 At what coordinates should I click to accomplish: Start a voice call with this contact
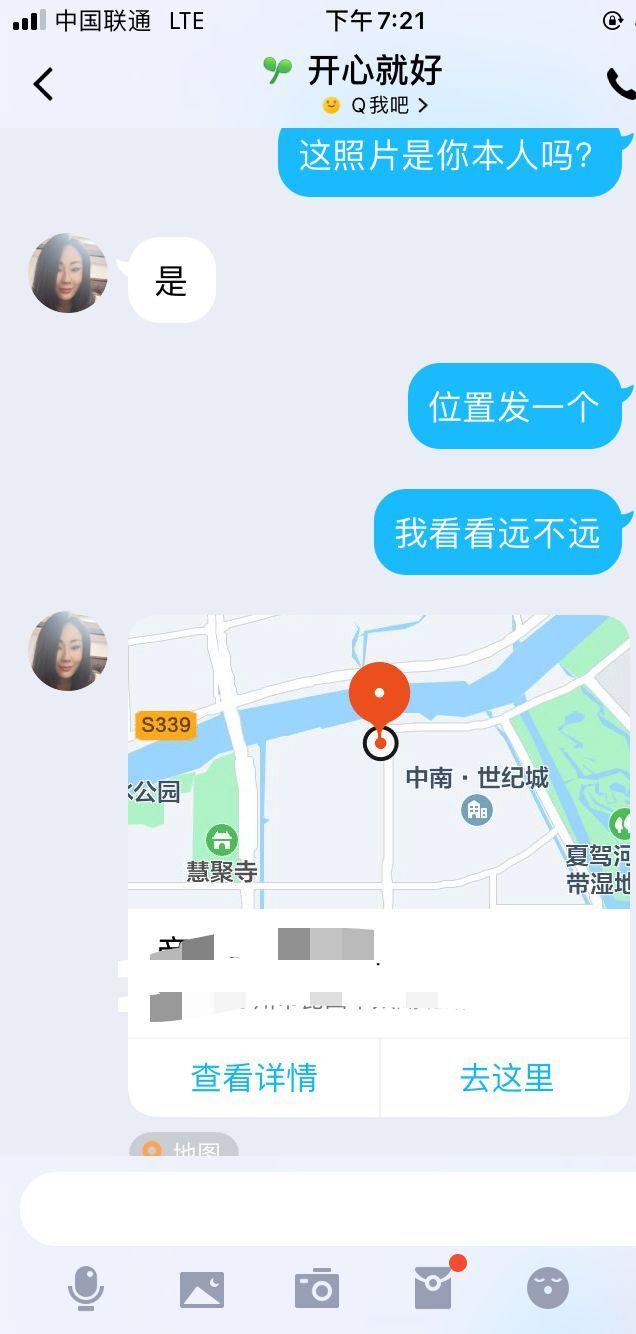(620, 84)
